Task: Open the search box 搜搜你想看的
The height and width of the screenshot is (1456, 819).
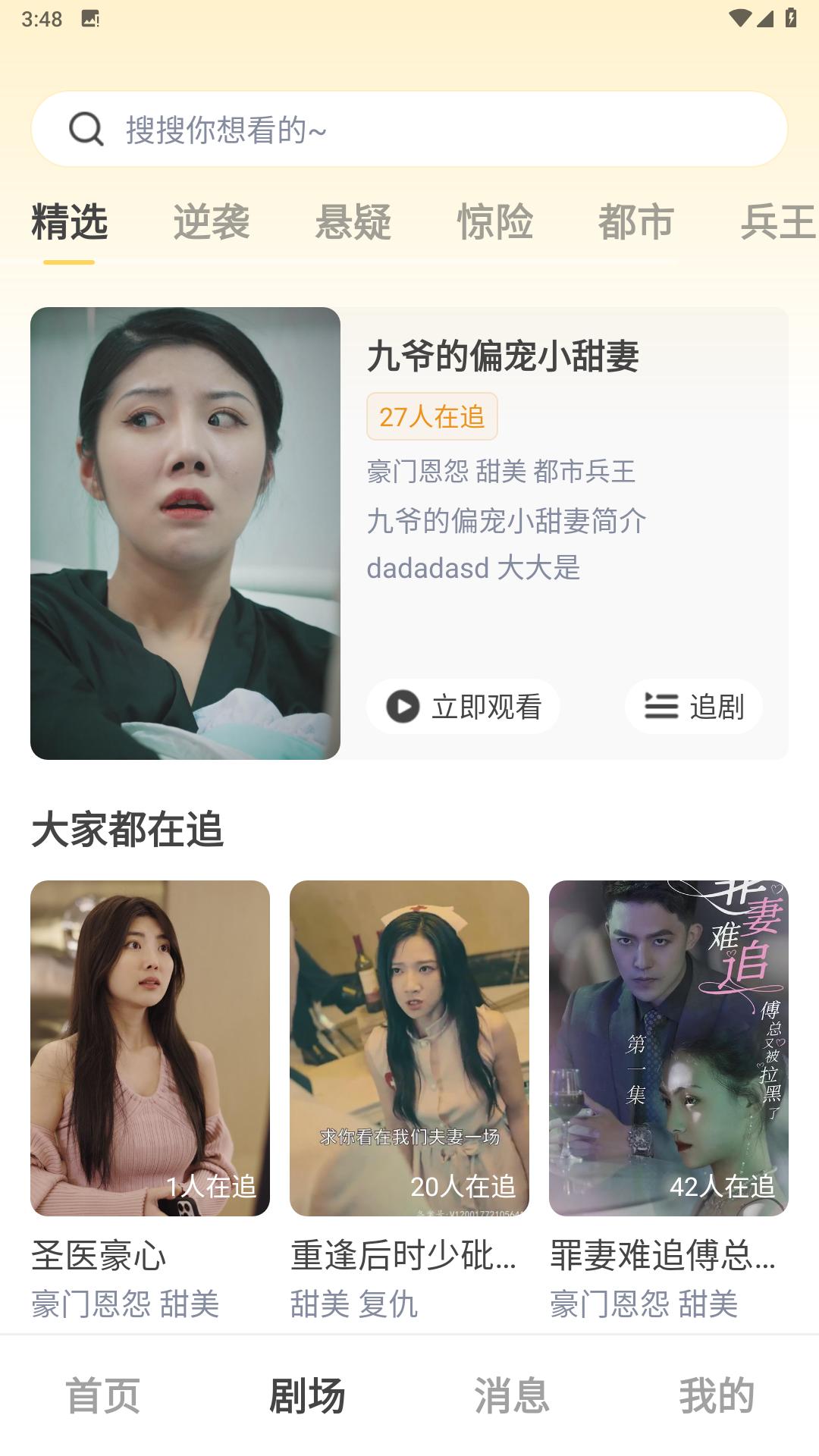Action: point(409,130)
